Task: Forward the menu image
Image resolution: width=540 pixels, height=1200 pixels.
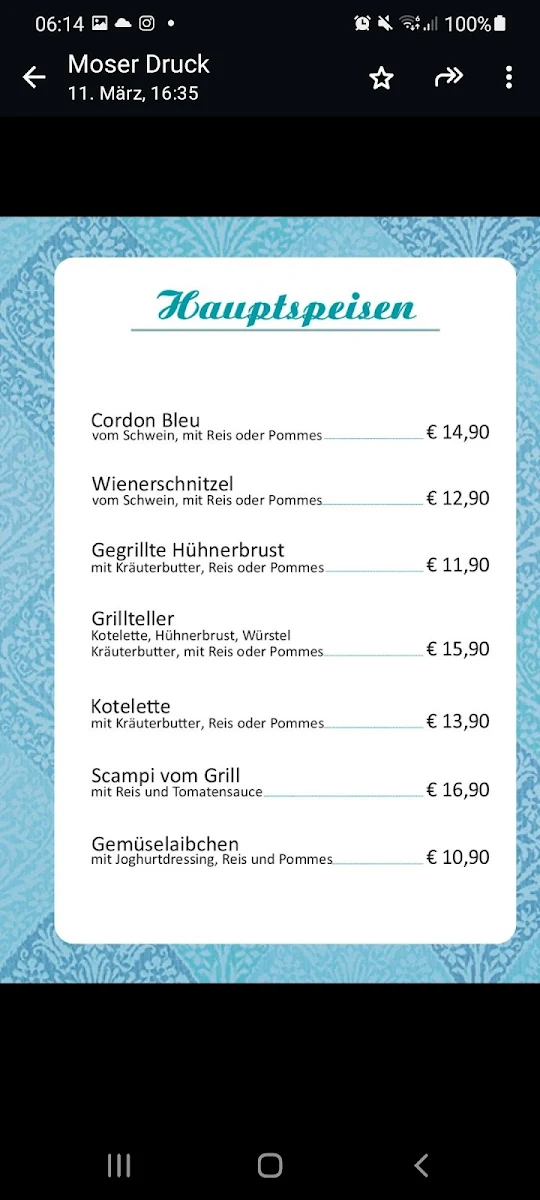Action: pos(448,78)
